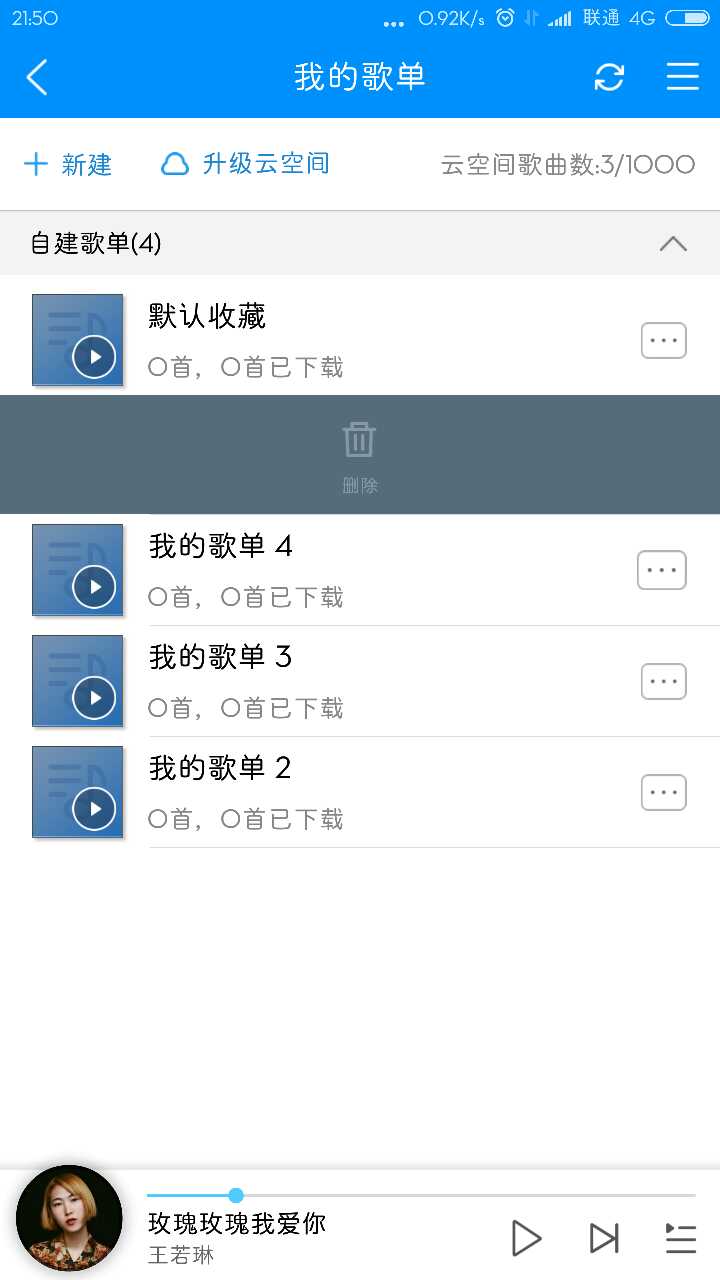Open more options for 默认收藏
The image size is (720, 1280).
[663, 341]
